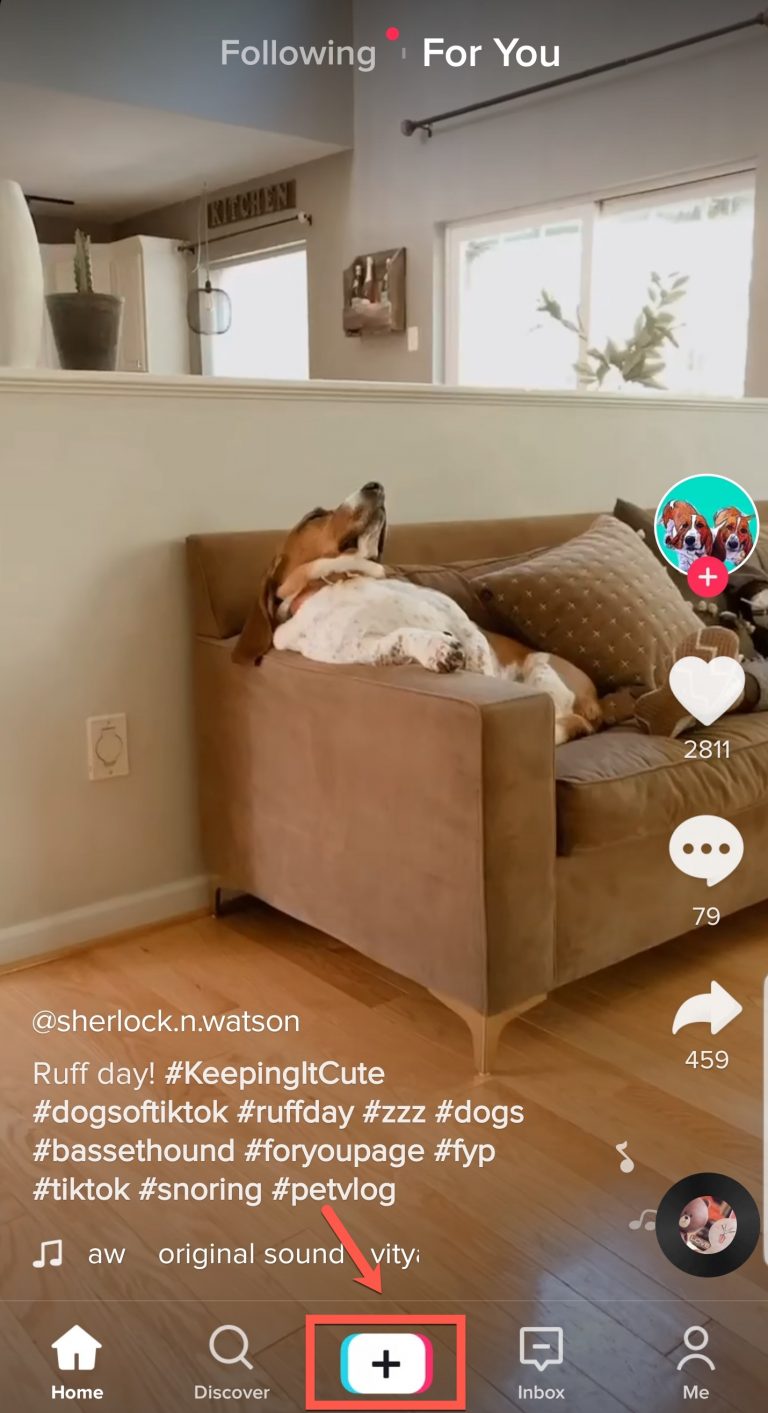Viewport: 768px width, 1413px height.
Task: Open the comments bubble with 79 comments
Action: (707, 852)
